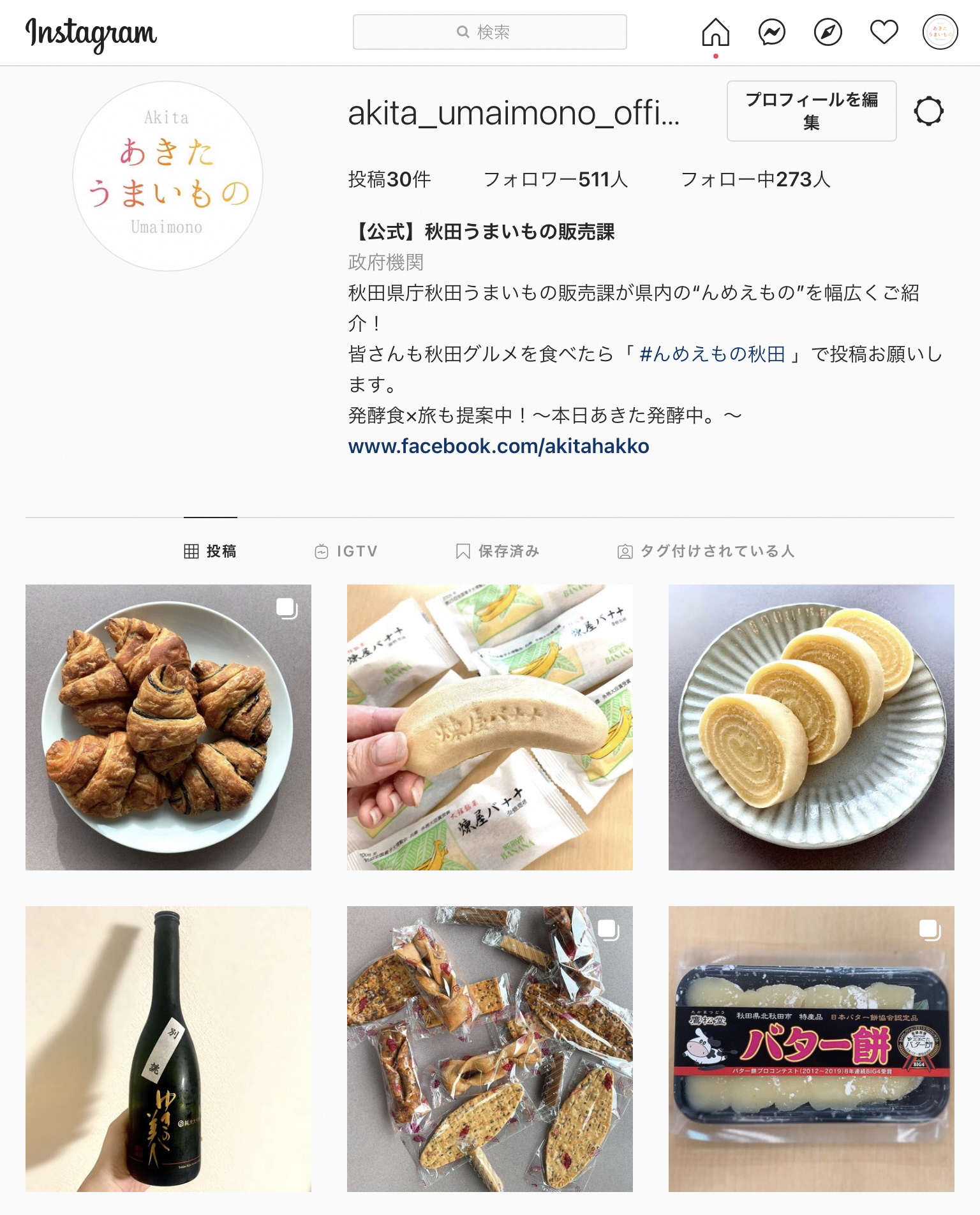Open the banana-shaped sweet post
Image resolution: width=980 pixels, height=1215 pixels.
tap(490, 727)
